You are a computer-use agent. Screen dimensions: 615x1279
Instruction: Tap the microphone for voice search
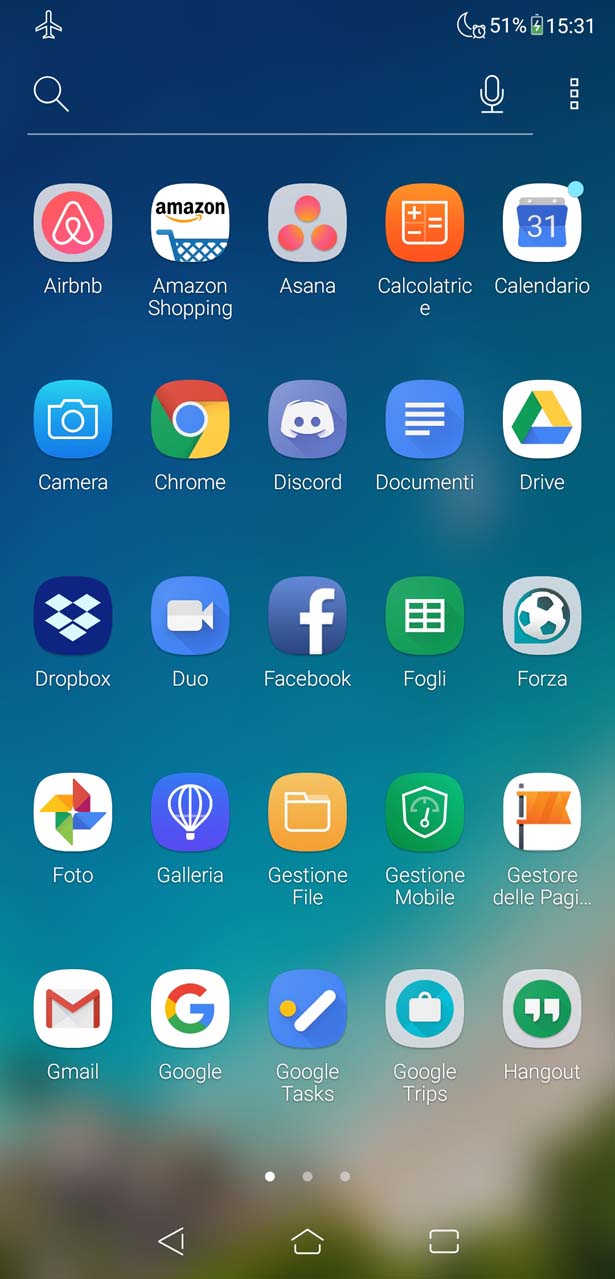491,94
